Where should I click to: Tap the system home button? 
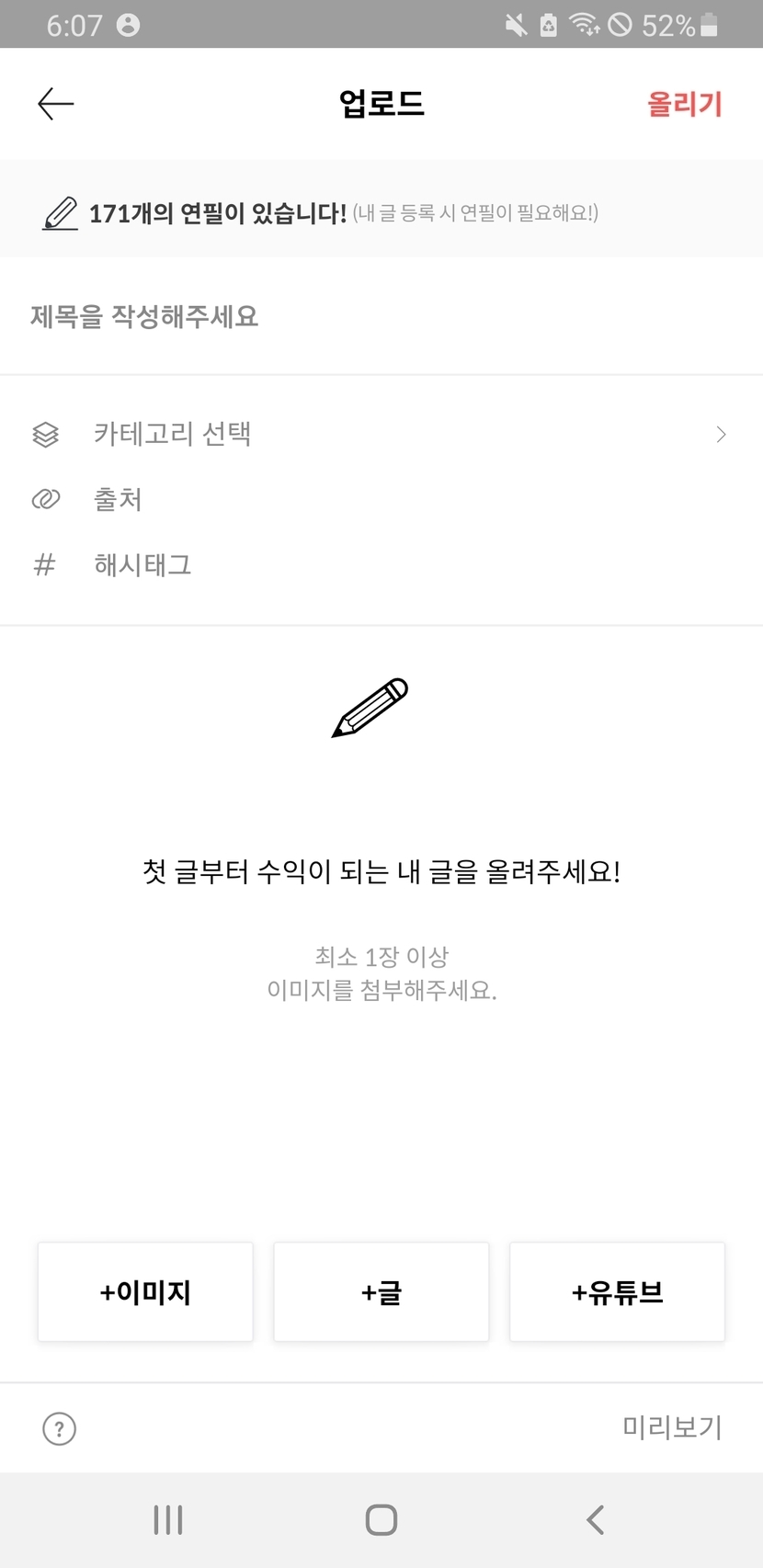point(381,1520)
